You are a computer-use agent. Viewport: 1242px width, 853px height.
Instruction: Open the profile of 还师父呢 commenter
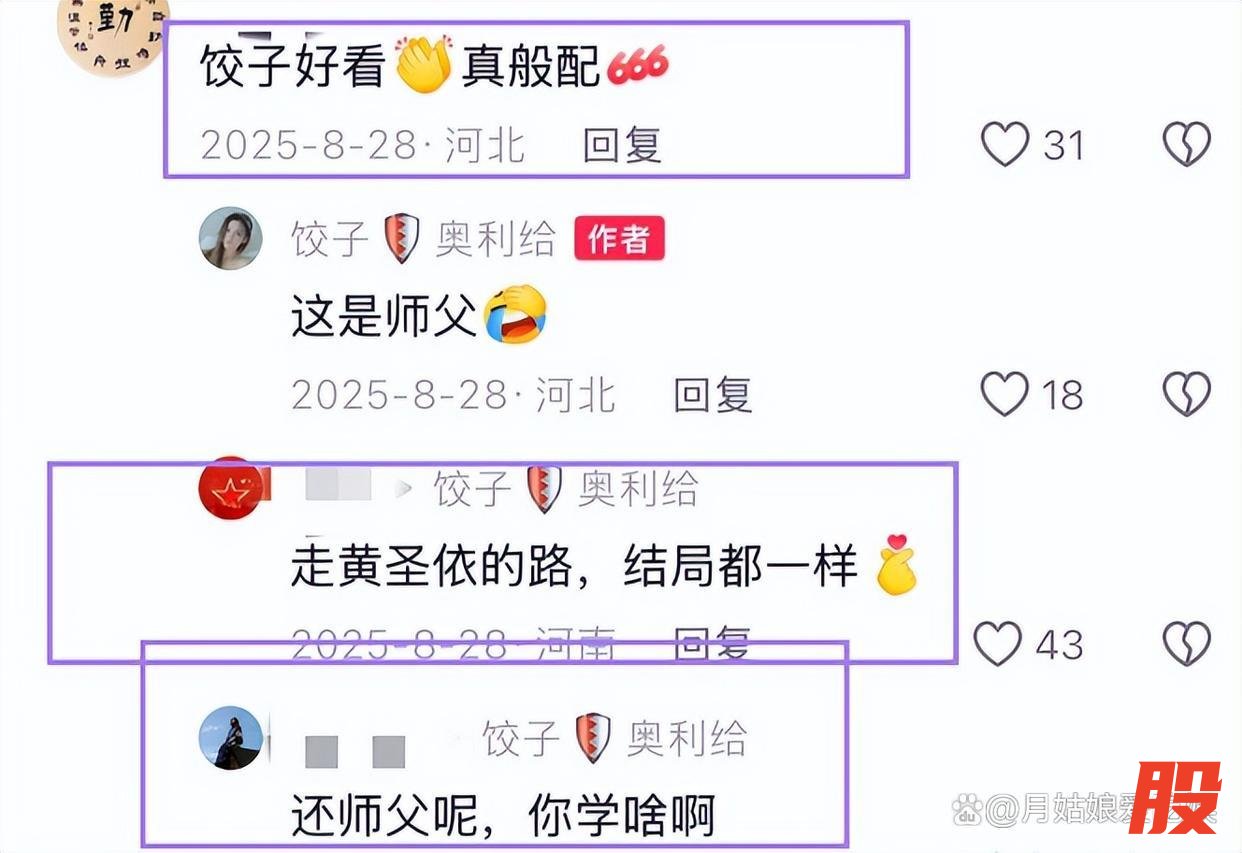click(x=231, y=738)
